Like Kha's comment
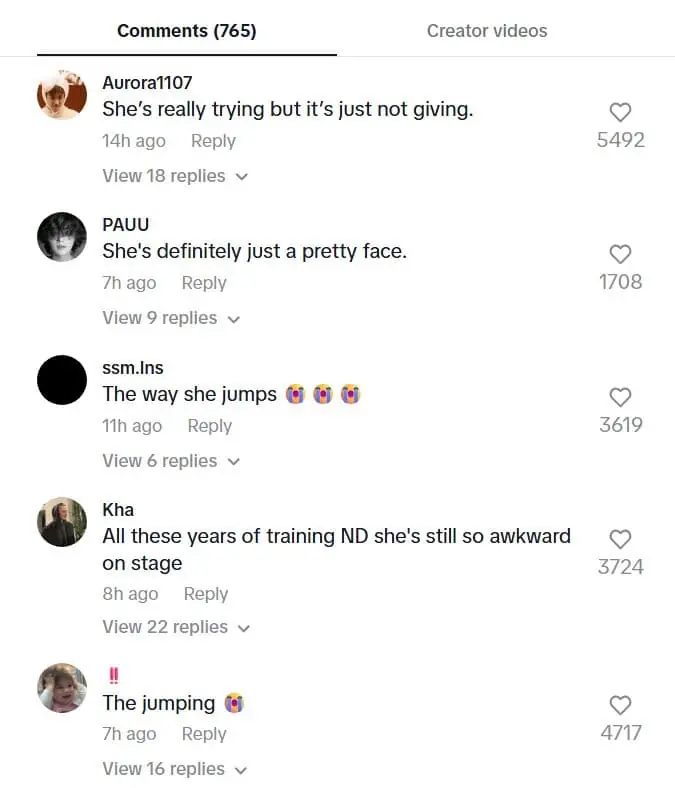The height and width of the screenshot is (788, 675). [620, 540]
